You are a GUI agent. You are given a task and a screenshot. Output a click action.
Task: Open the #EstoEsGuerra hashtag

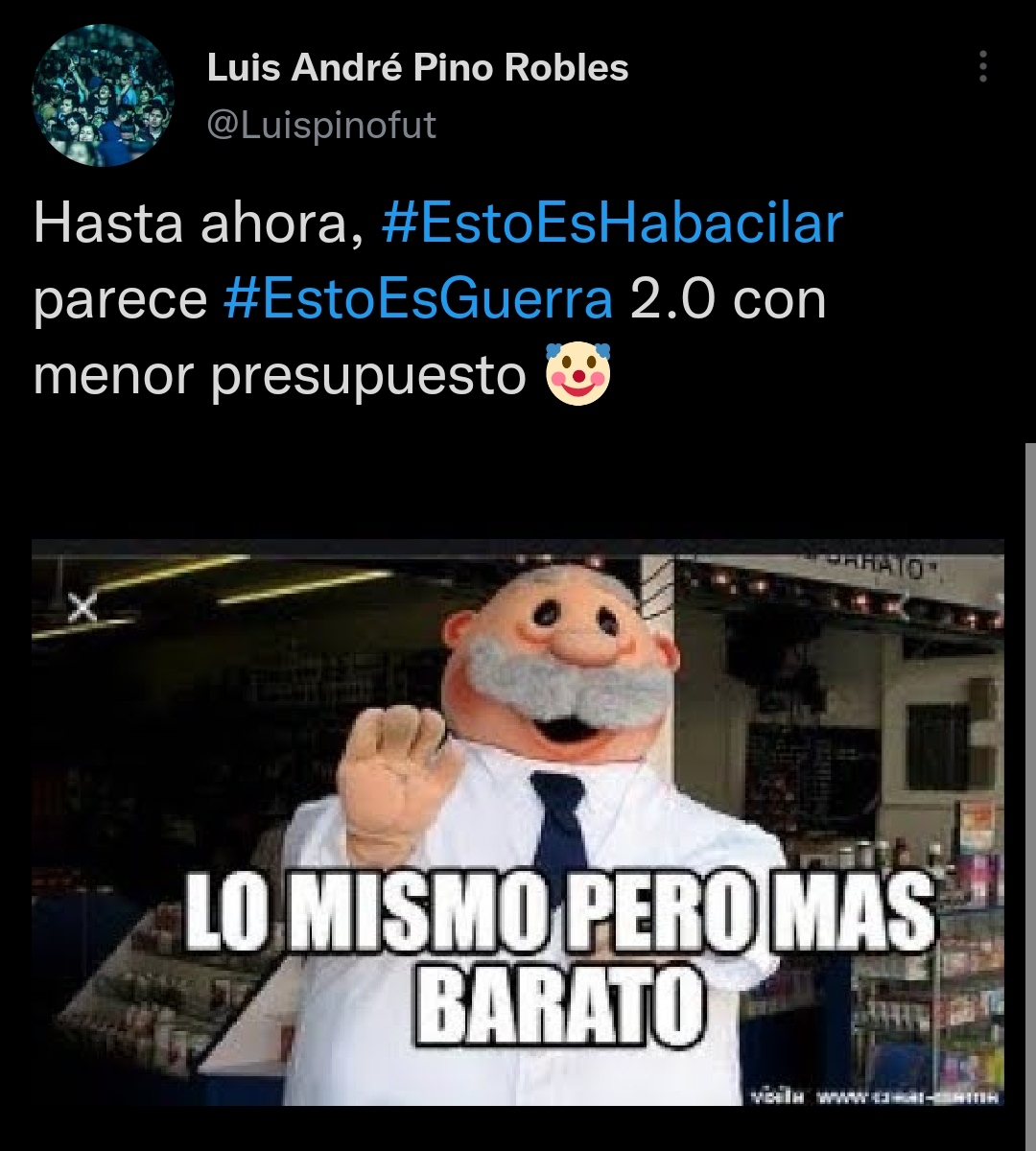tap(418, 299)
